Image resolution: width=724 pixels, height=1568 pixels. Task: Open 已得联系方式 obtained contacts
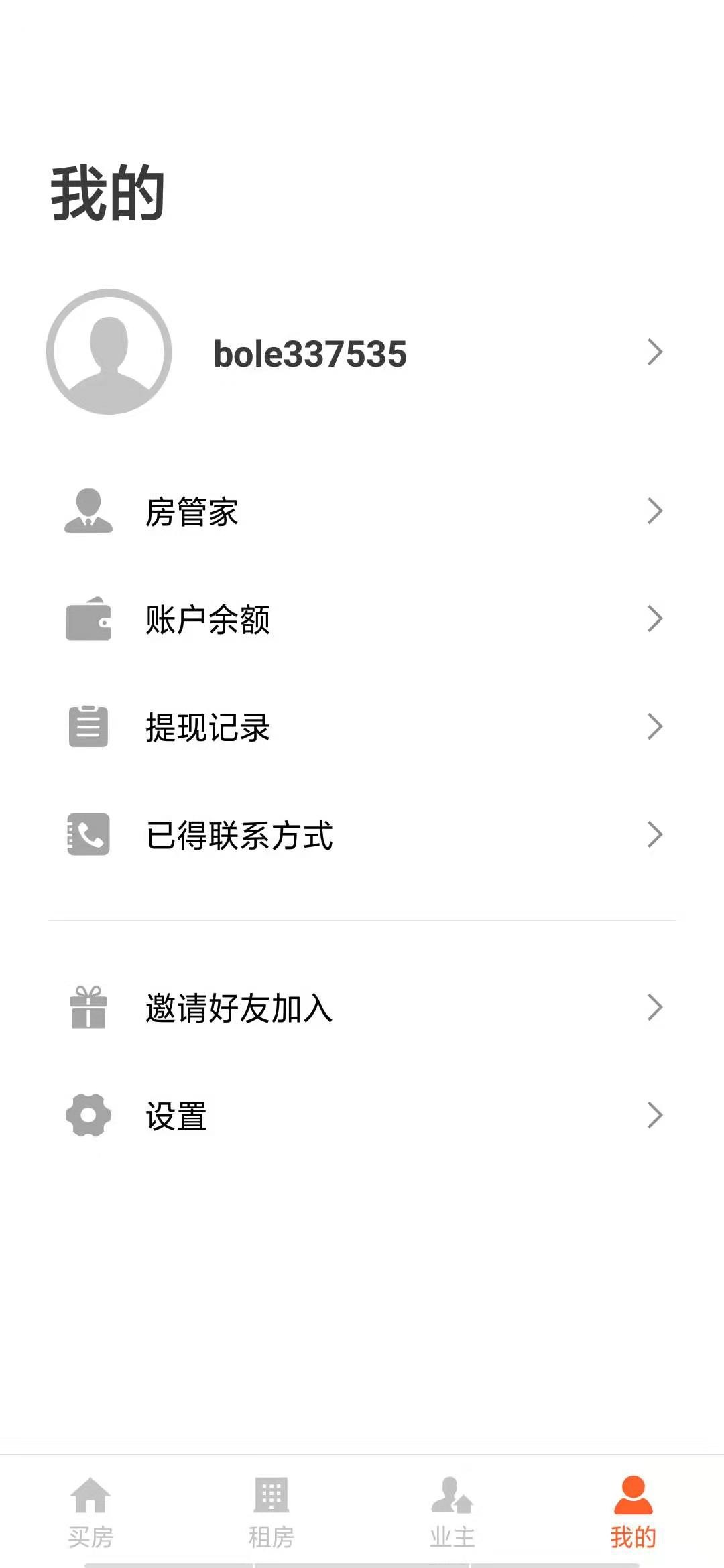click(x=362, y=835)
